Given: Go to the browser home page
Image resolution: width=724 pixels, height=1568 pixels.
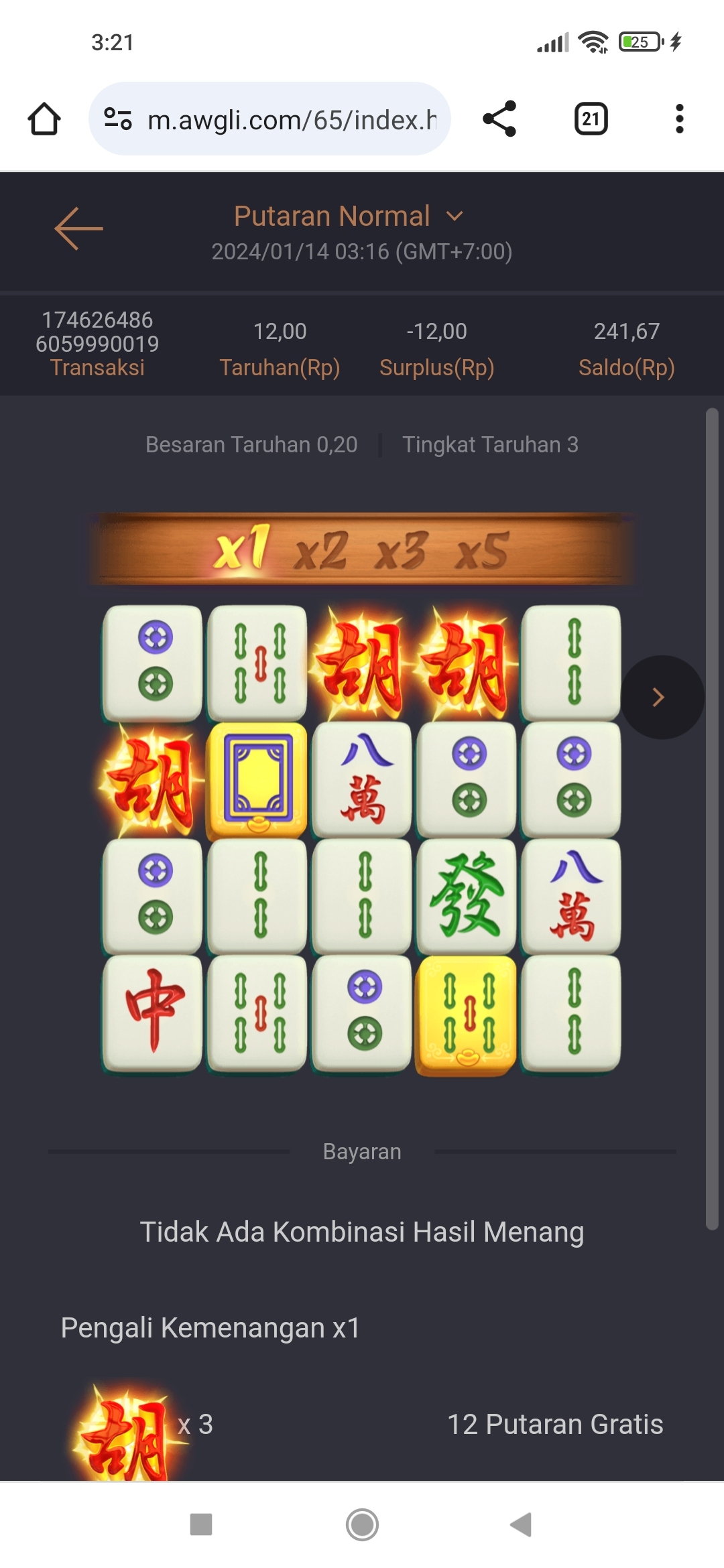Looking at the screenshot, I should (x=44, y=119).
